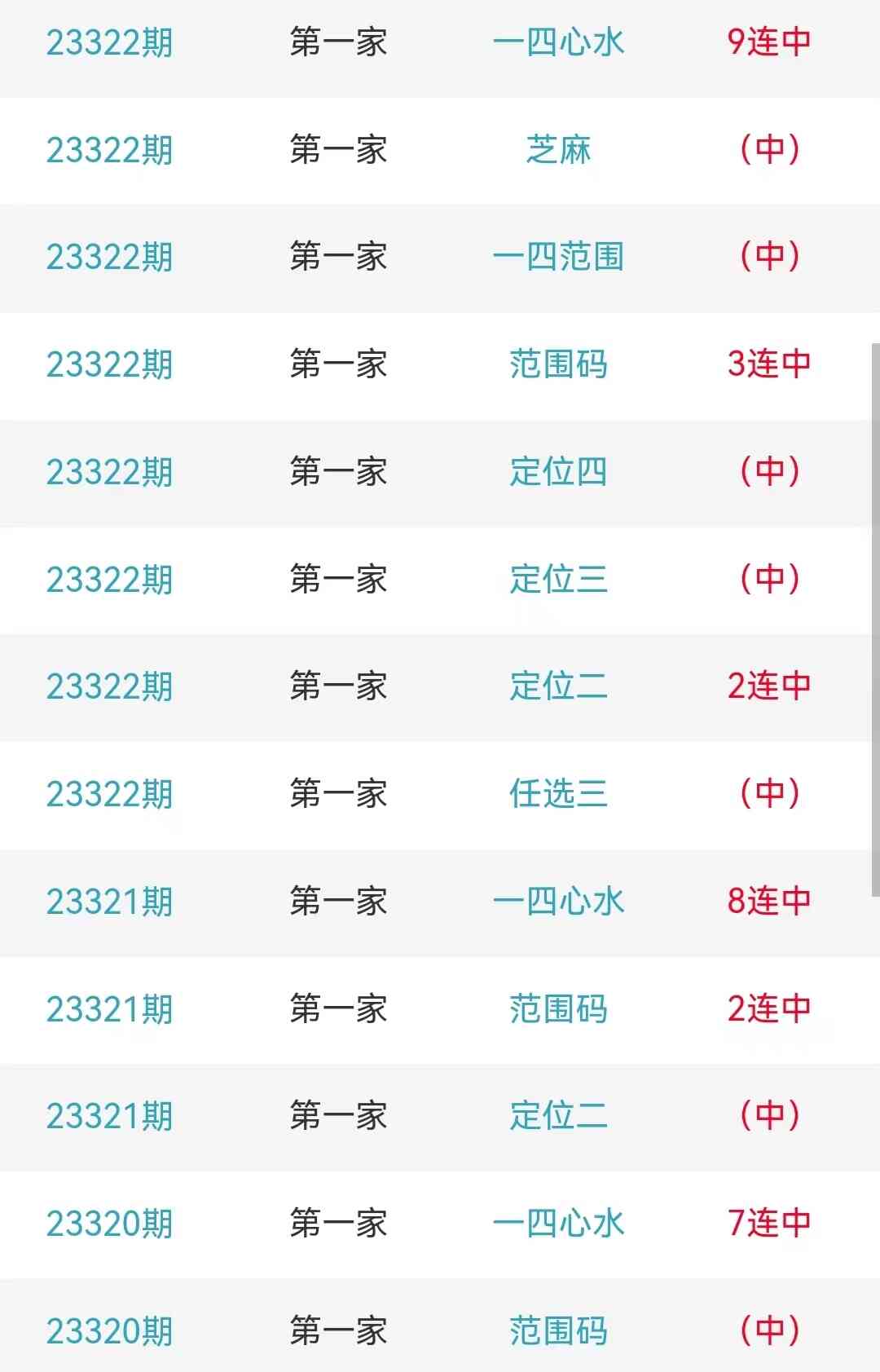View 23322期 定位二 with 2连中
The image size is (880, 1372).
pos(558,686)
